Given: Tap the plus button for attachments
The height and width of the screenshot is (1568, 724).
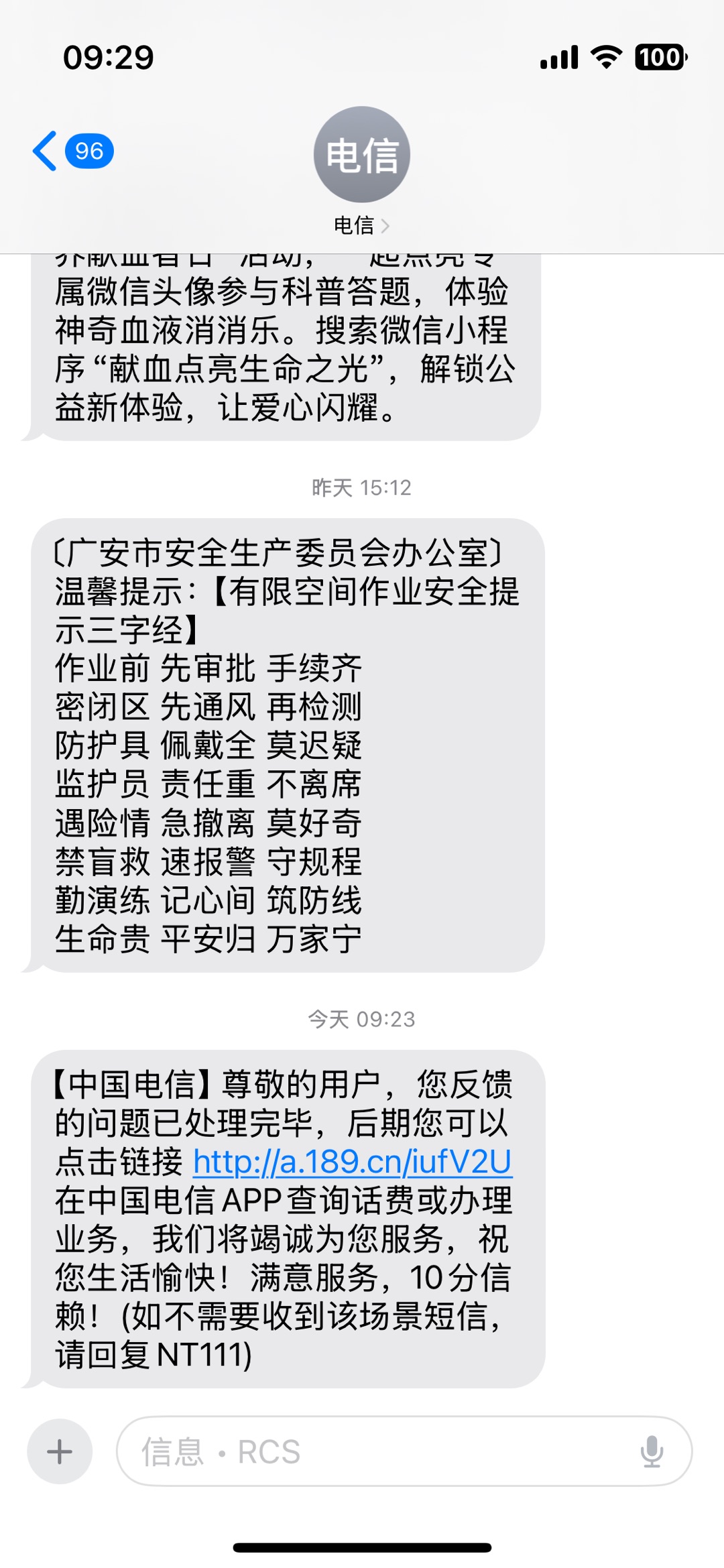Looking at the screenshot, I should [x=60, y=1451].
